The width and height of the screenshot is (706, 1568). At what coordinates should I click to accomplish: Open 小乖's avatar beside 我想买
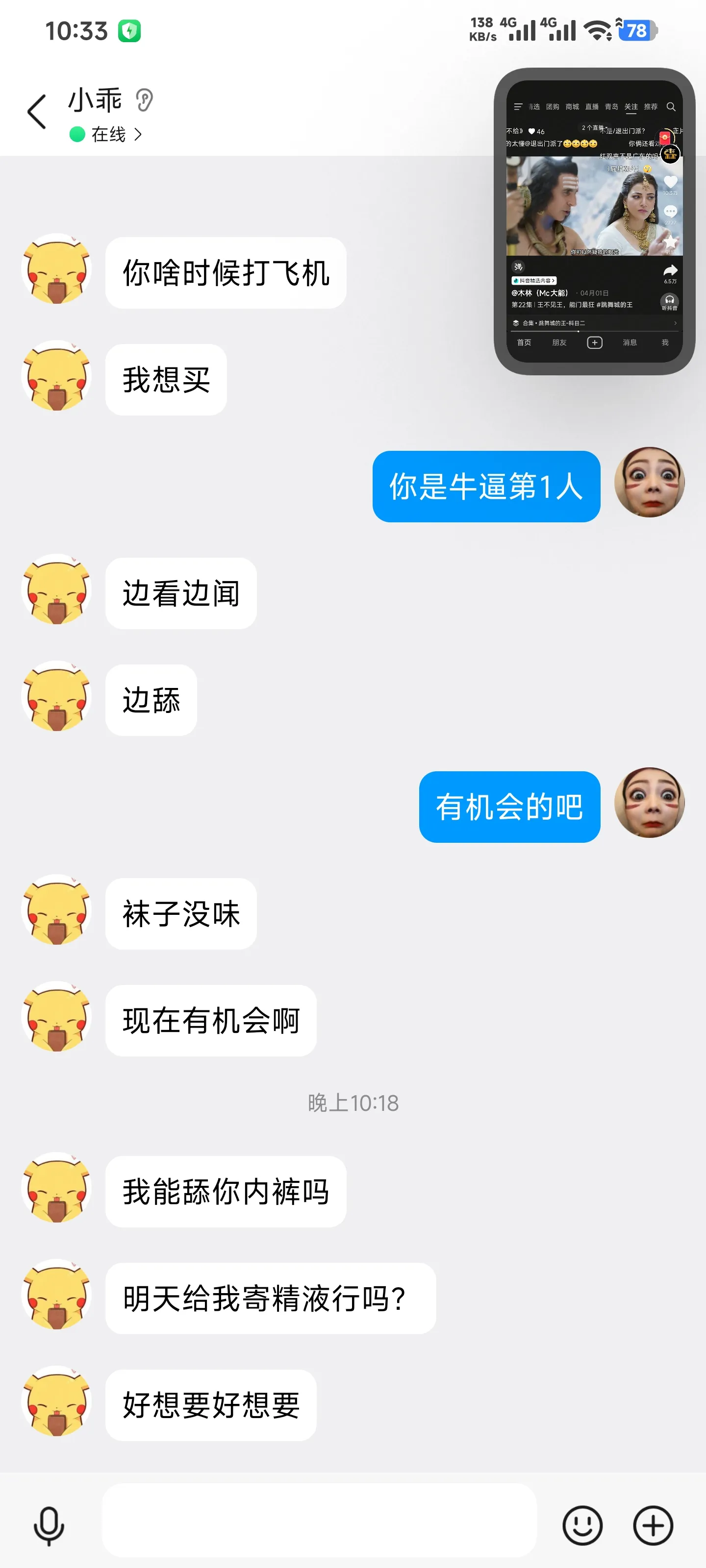point(57,375)
